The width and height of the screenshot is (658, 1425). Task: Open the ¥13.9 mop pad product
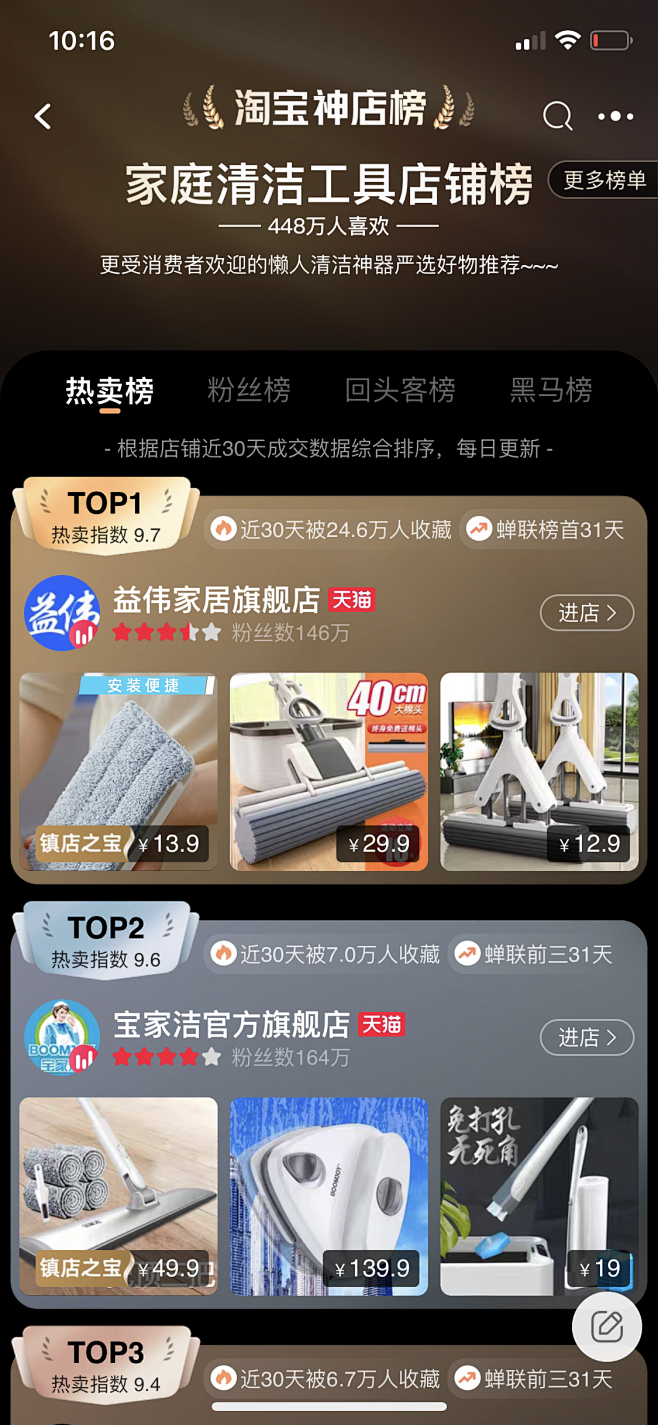[x=118, y=771]
